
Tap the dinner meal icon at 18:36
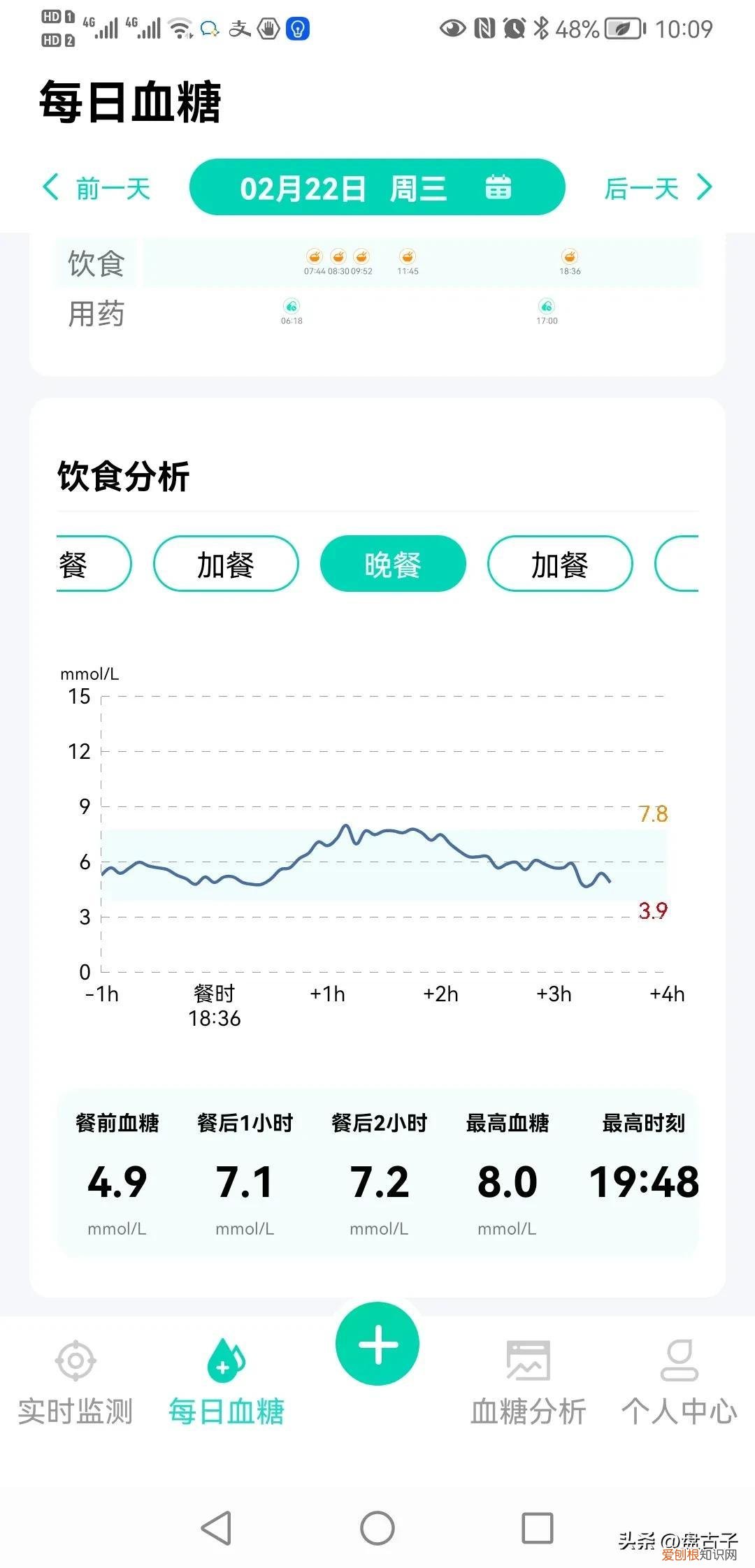click(x=571, y=256)
